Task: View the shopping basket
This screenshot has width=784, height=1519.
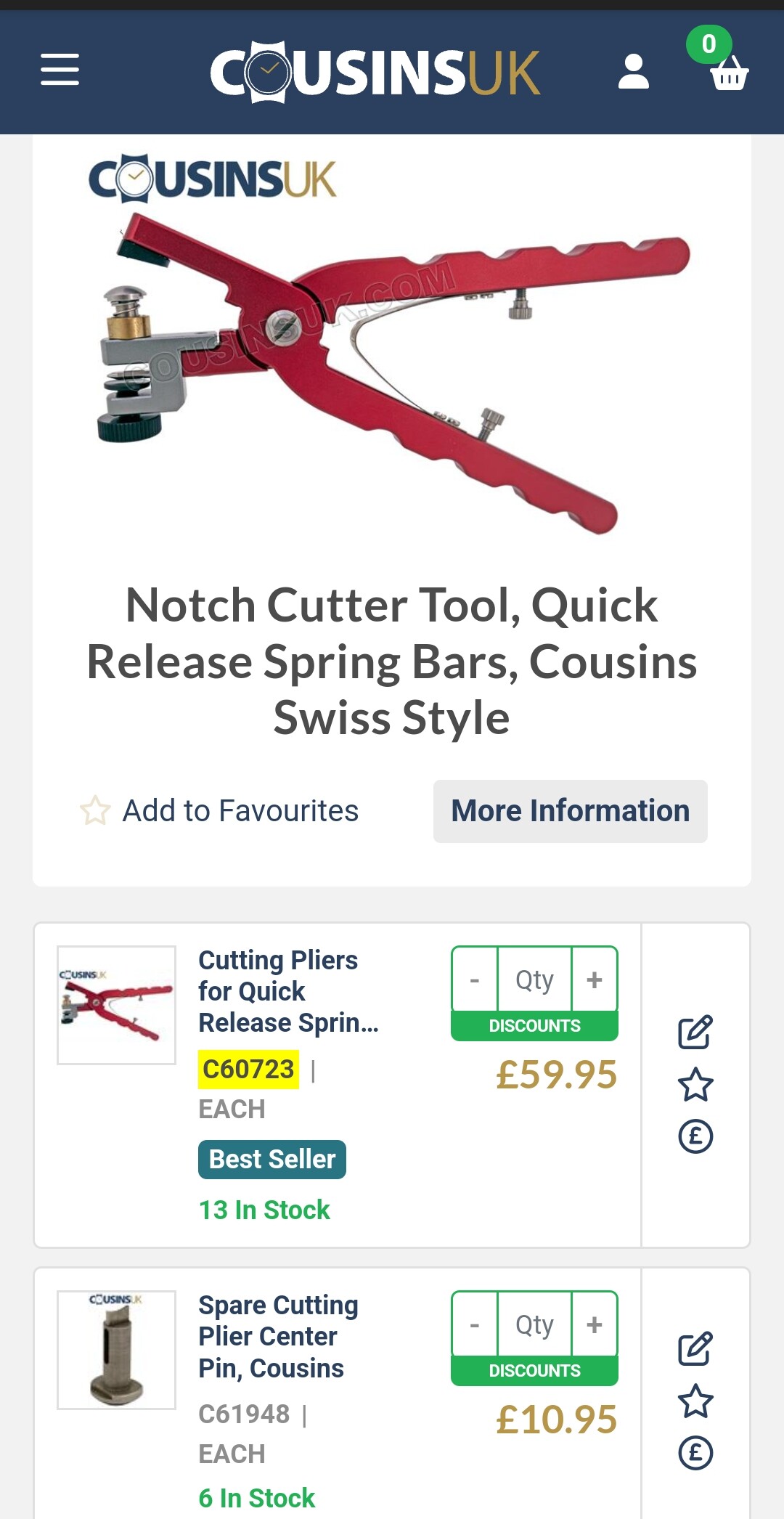Action: coord(728,73)
